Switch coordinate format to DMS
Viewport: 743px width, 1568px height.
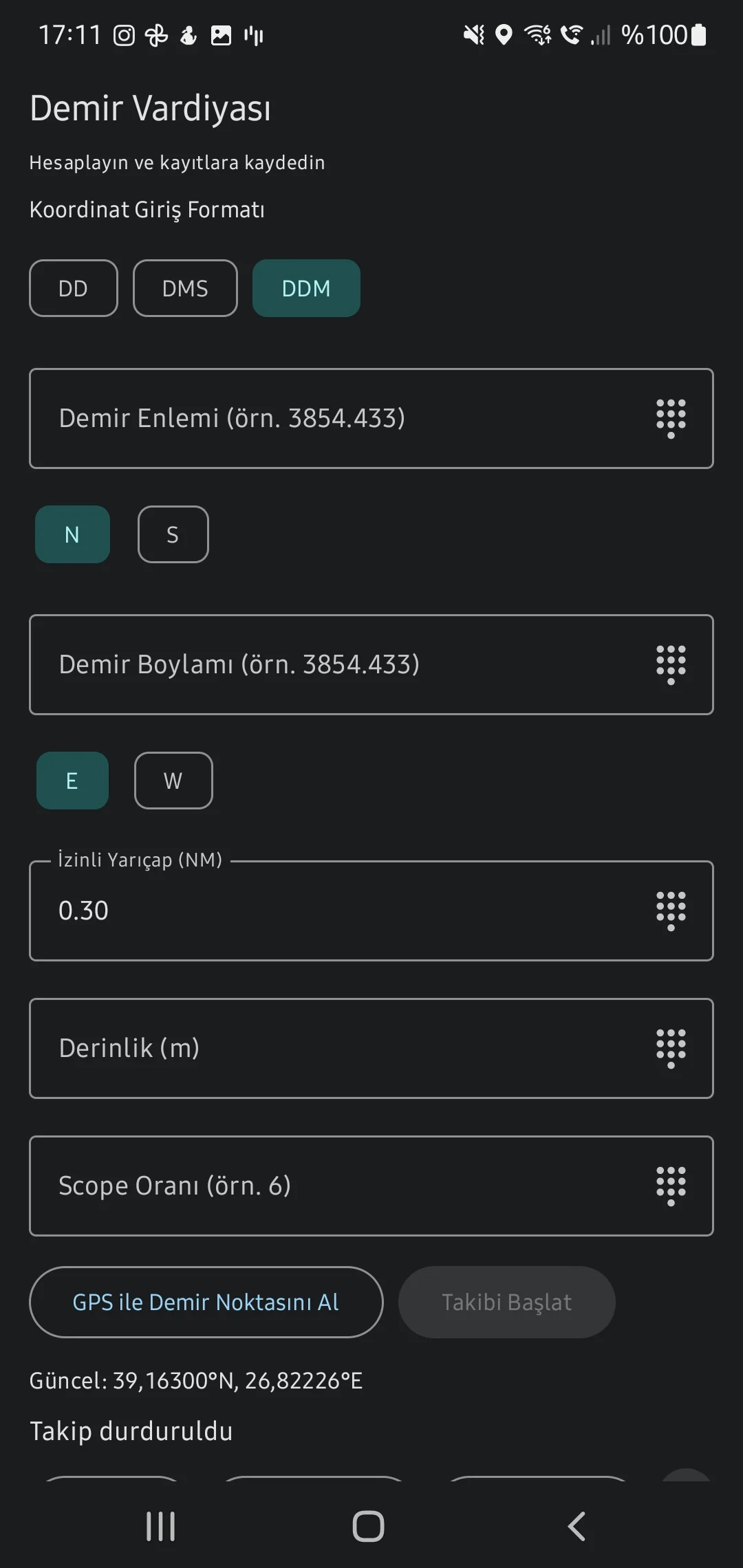[x=184, y=288]
